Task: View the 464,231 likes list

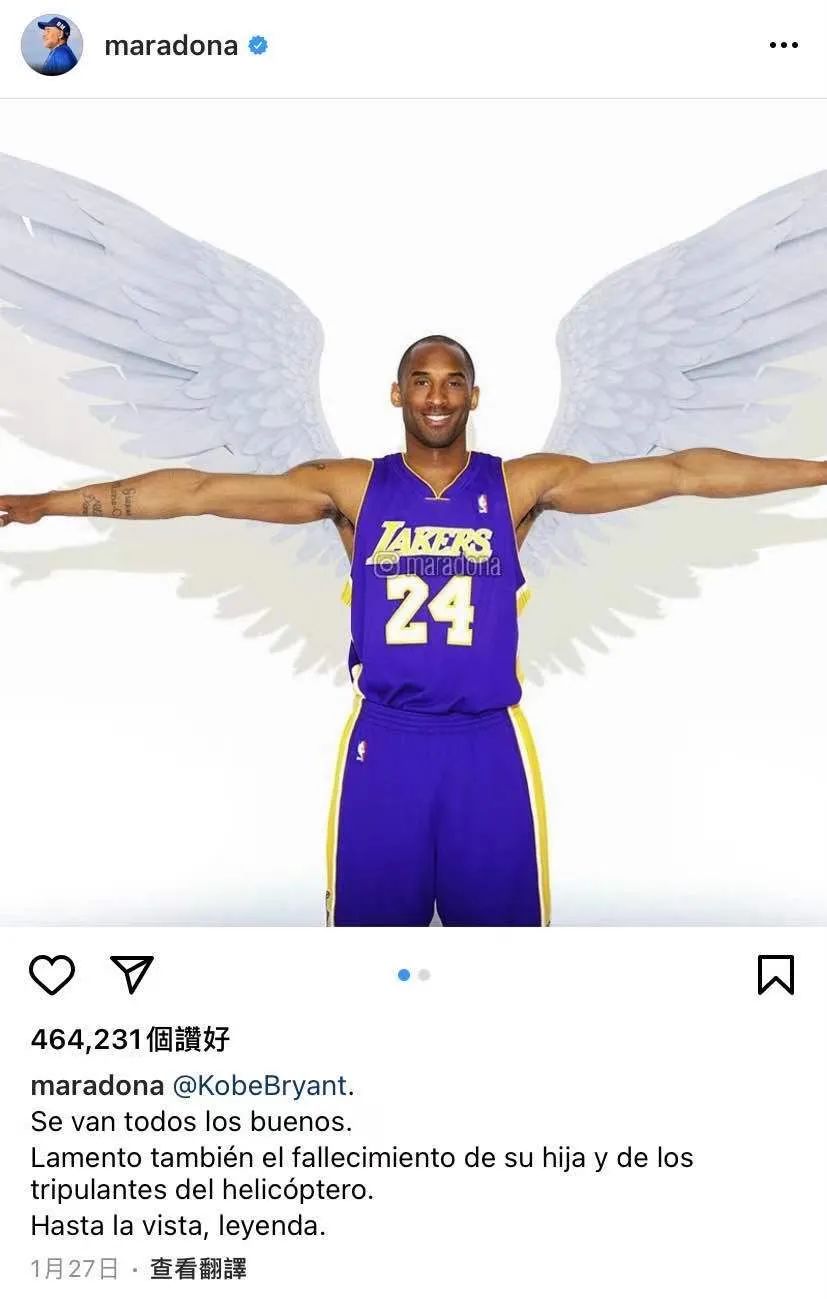Action: coord(130,1039)
